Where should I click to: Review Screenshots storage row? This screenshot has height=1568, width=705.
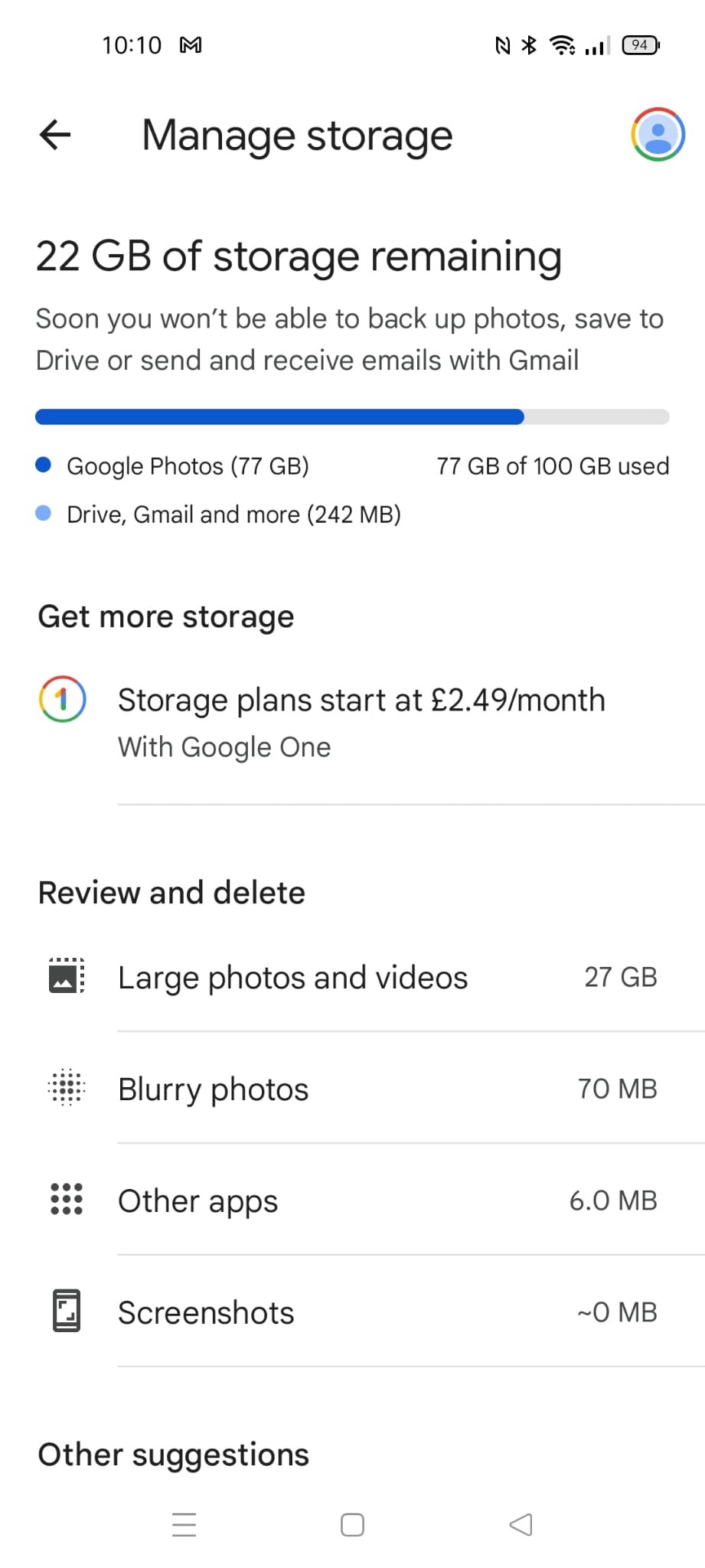tap(352, 1312)
